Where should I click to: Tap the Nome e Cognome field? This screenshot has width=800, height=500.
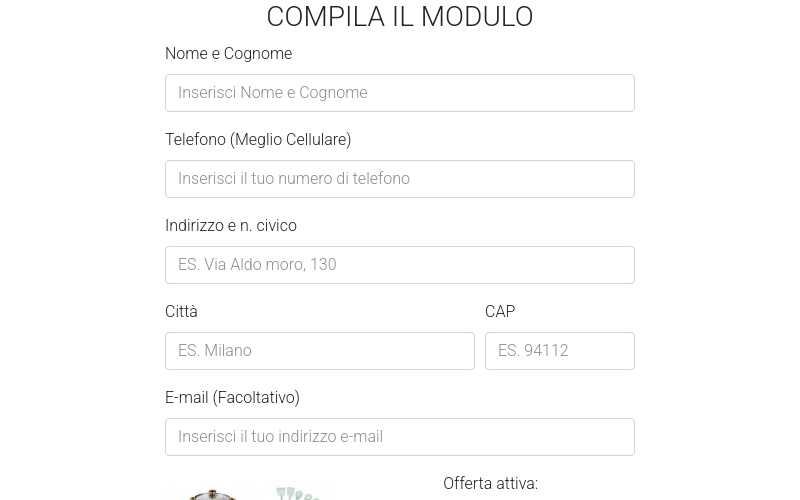[399, 93]
